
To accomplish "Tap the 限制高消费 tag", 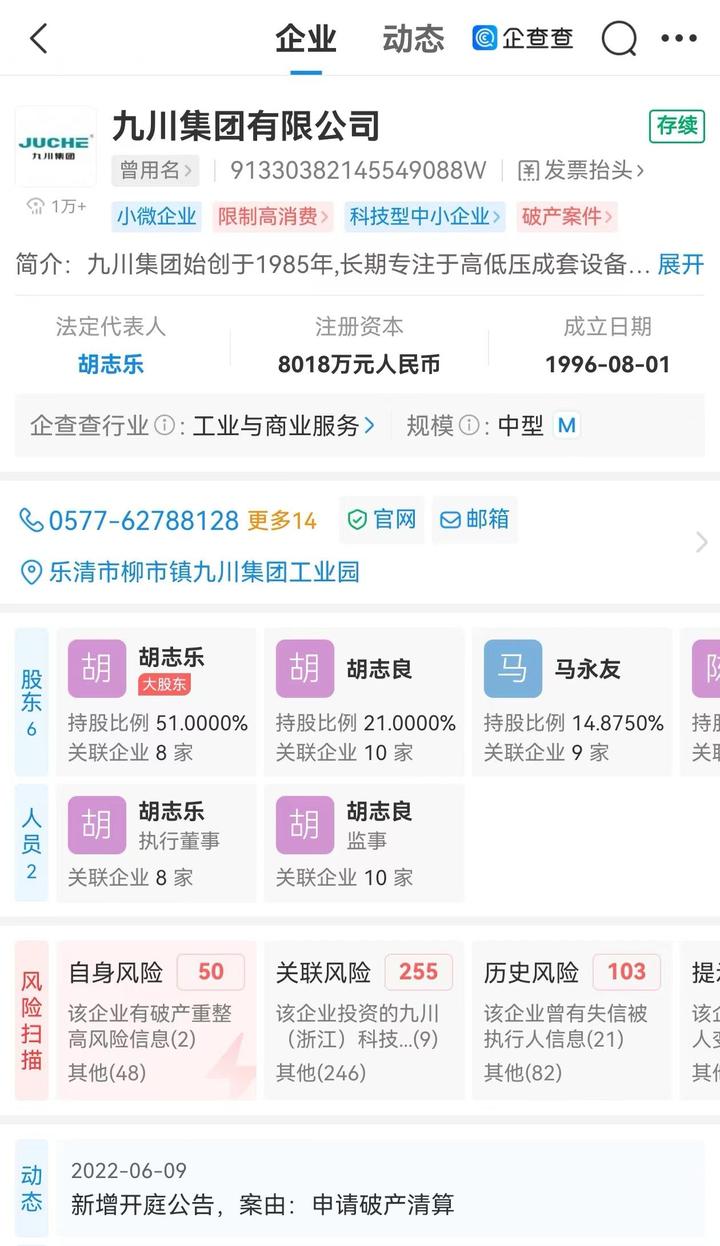I will [x=273, y=216].
